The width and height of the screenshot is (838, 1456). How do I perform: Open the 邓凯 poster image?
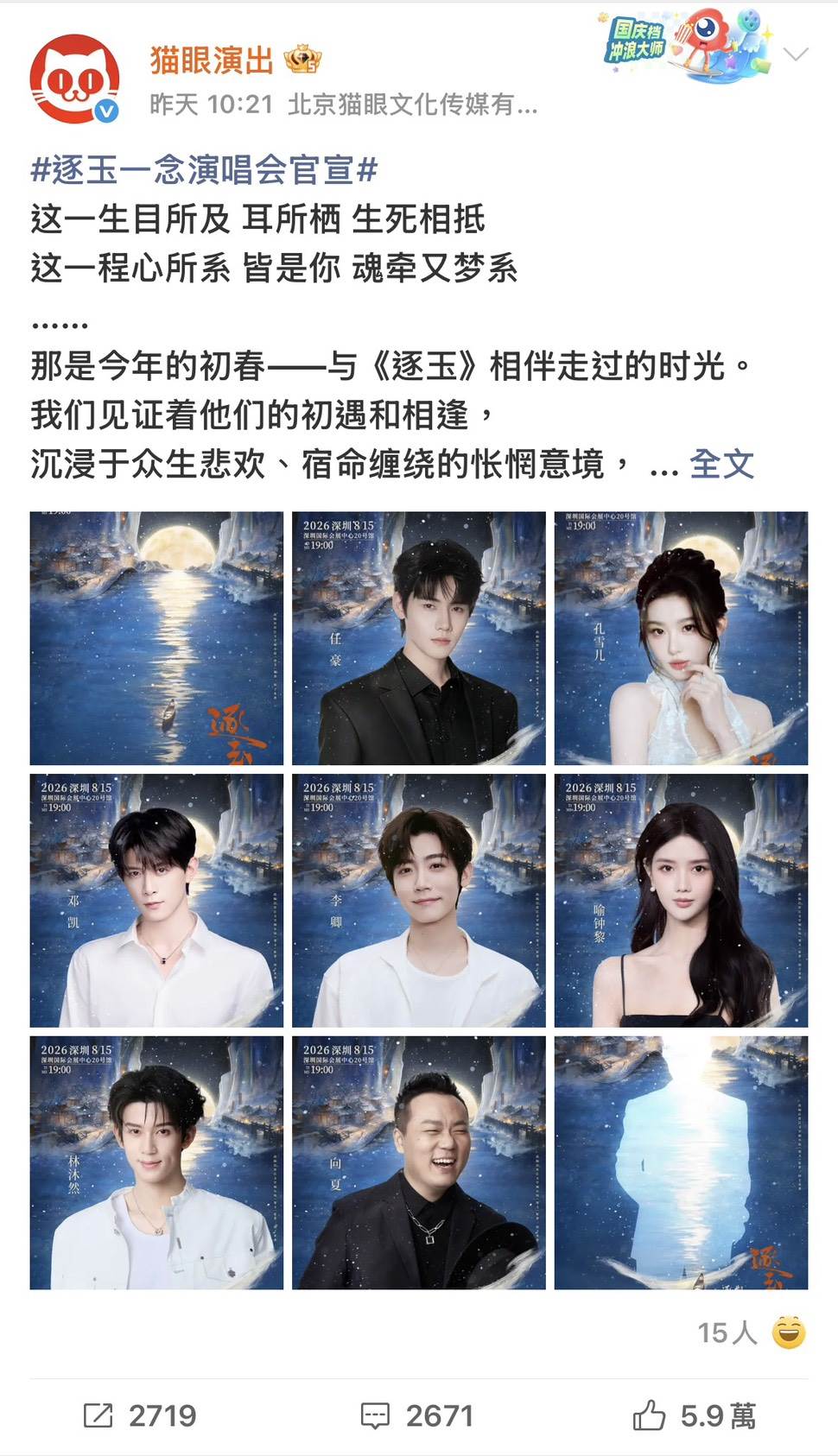coord(156,901)
